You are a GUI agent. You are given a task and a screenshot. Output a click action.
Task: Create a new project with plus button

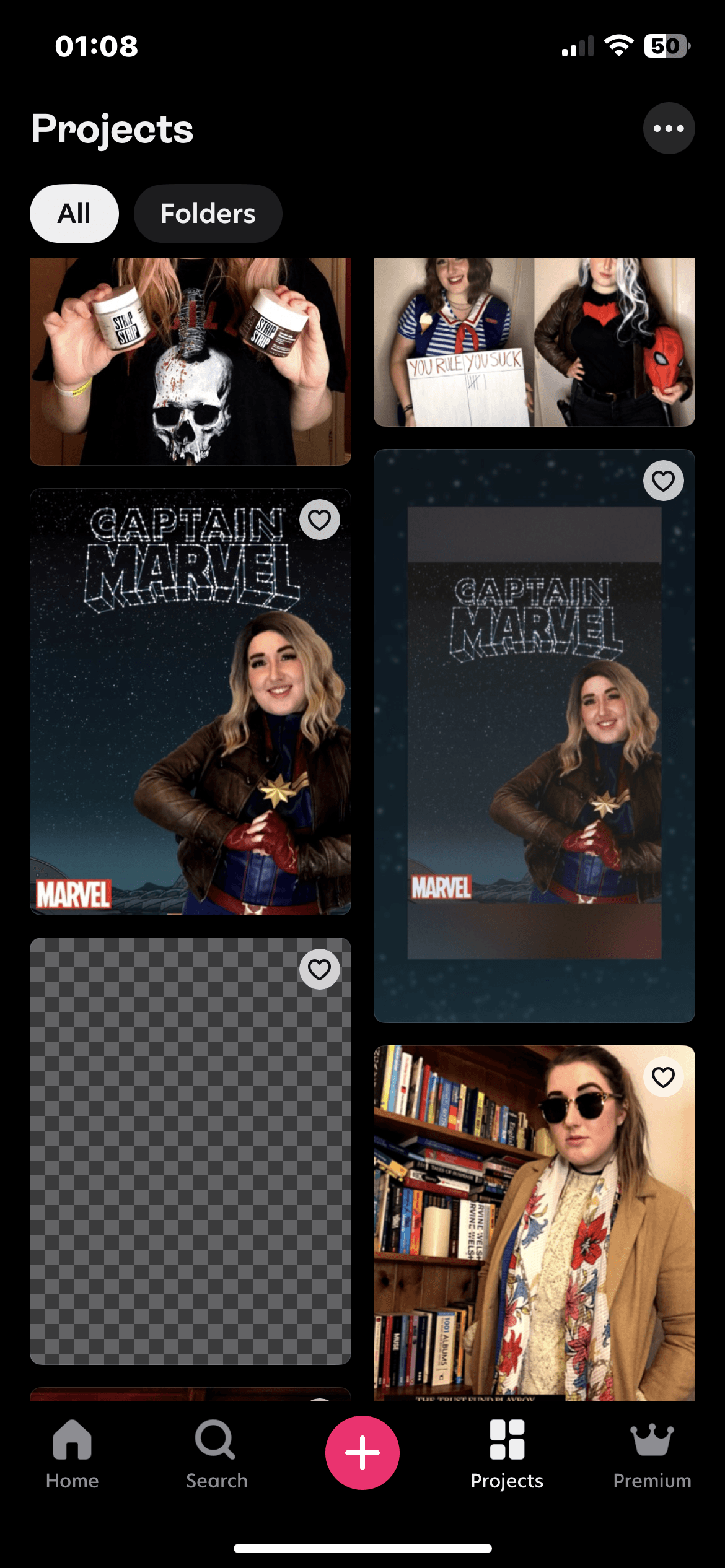click(x=362, y=1452)
